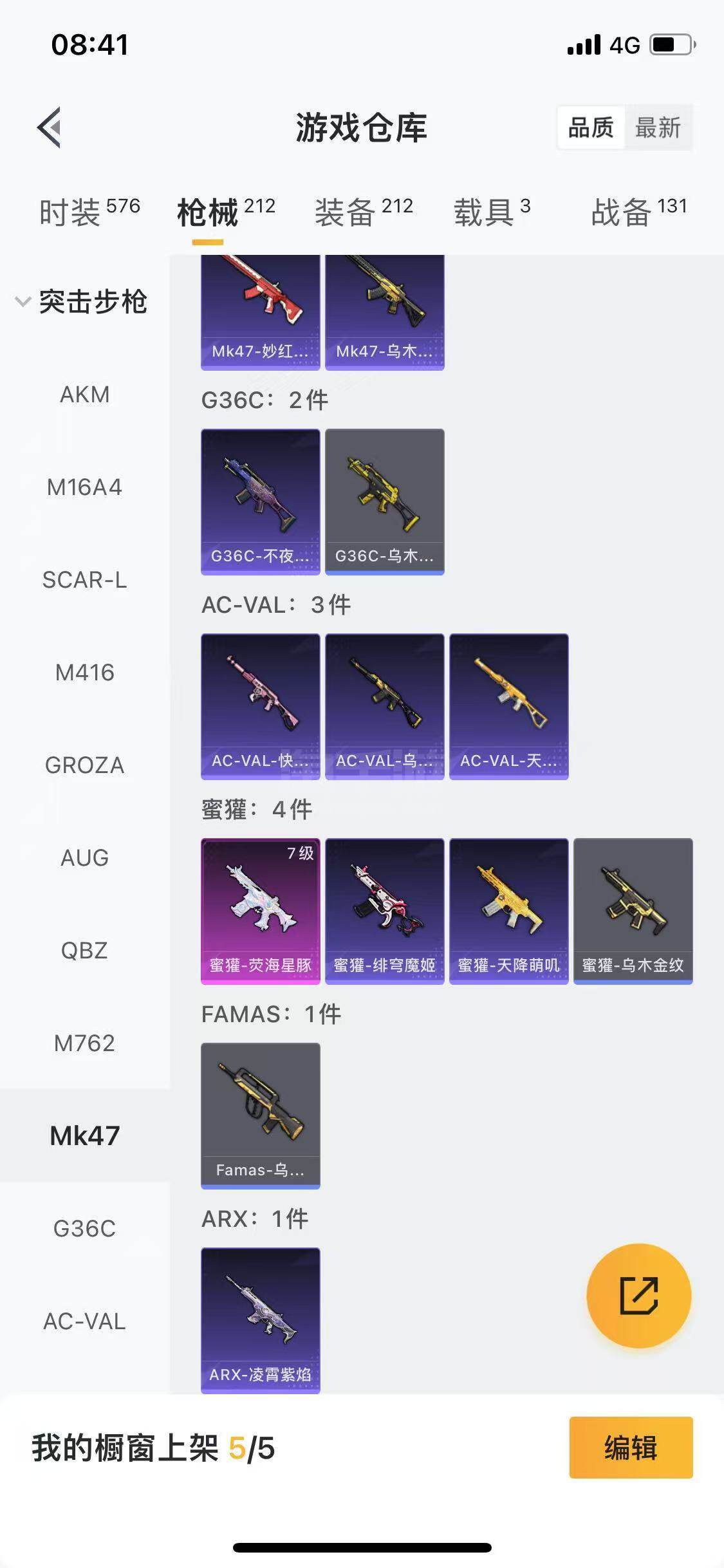
Task: Open the 载具 tab
Action: [x=492, y=211]
